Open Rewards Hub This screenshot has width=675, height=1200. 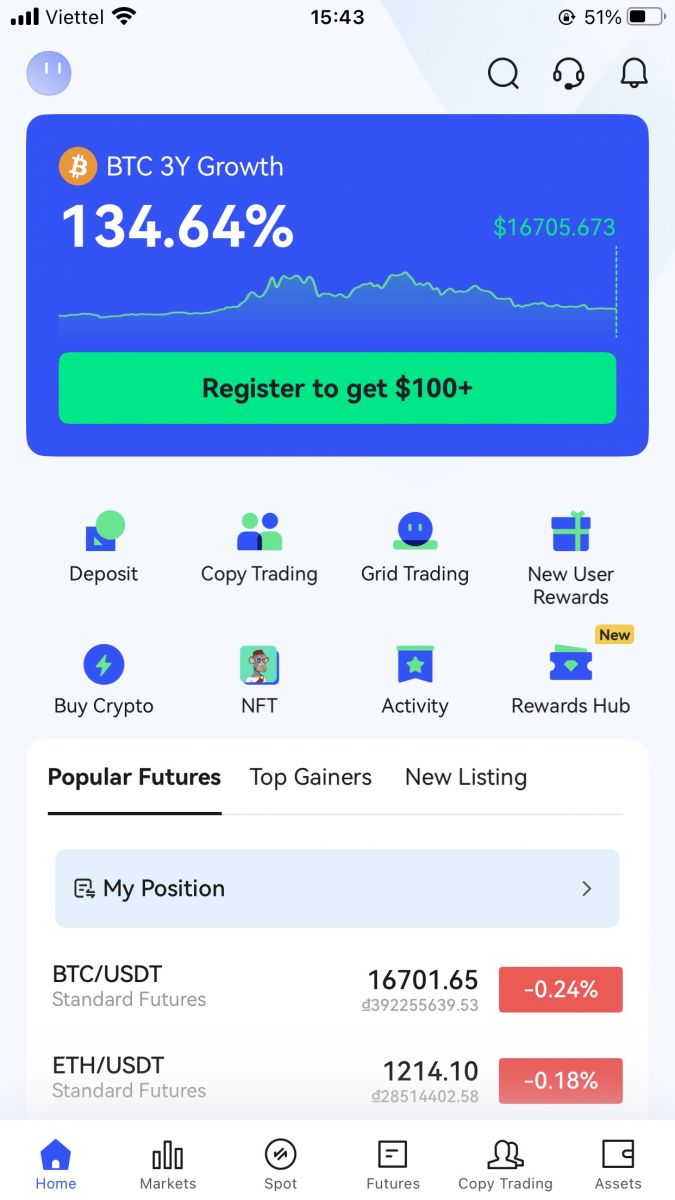tap(570, 679)
